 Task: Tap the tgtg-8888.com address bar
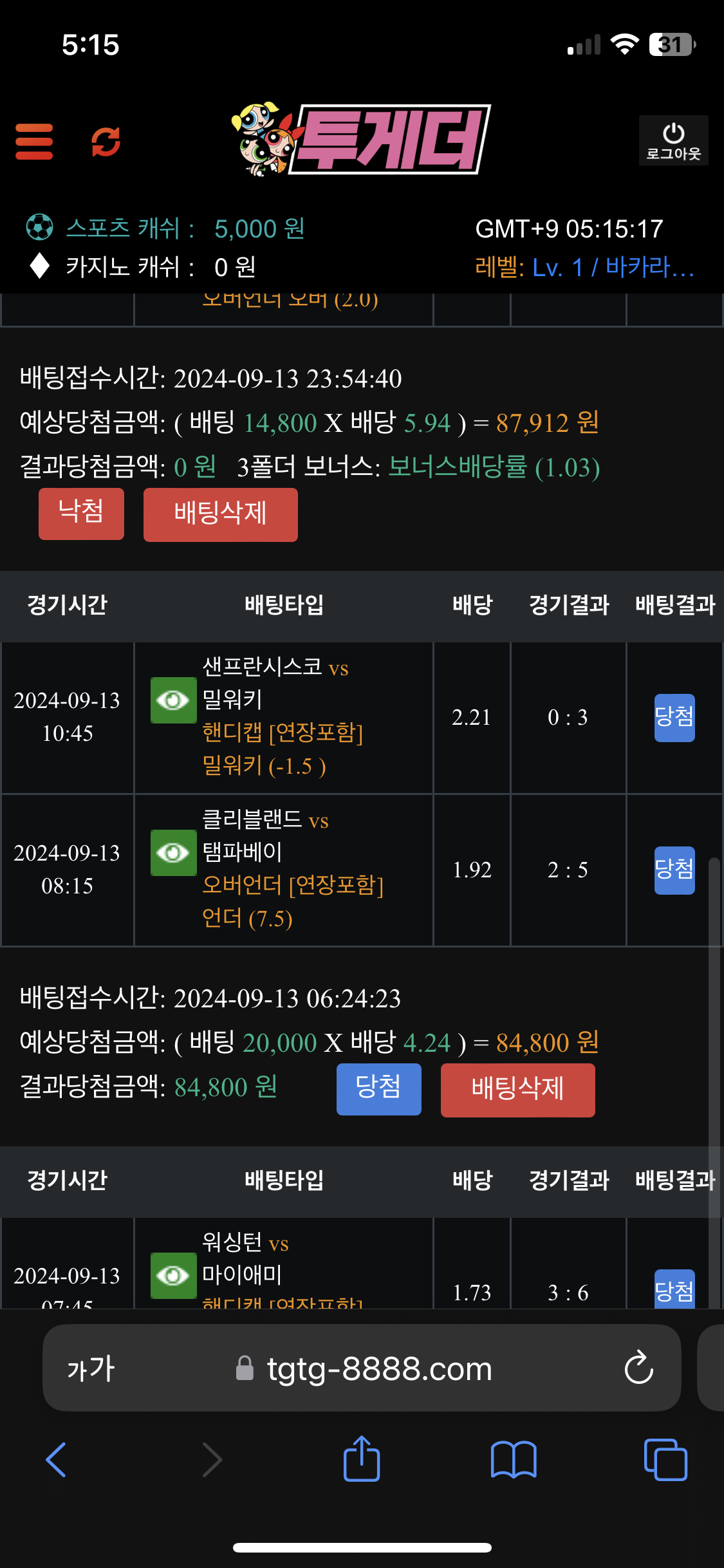click(362, 1368)
